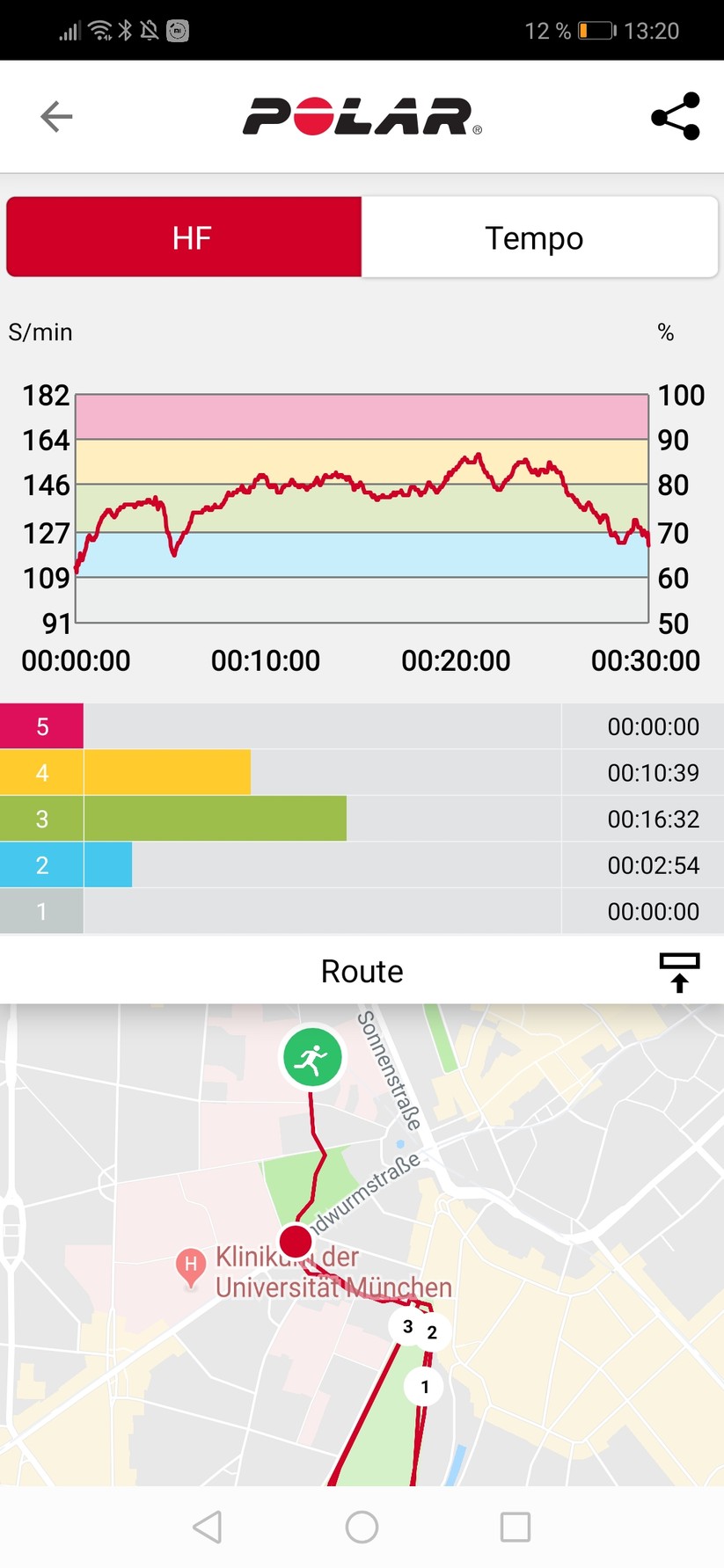Tap lap marker 3 on the route

406,1326
